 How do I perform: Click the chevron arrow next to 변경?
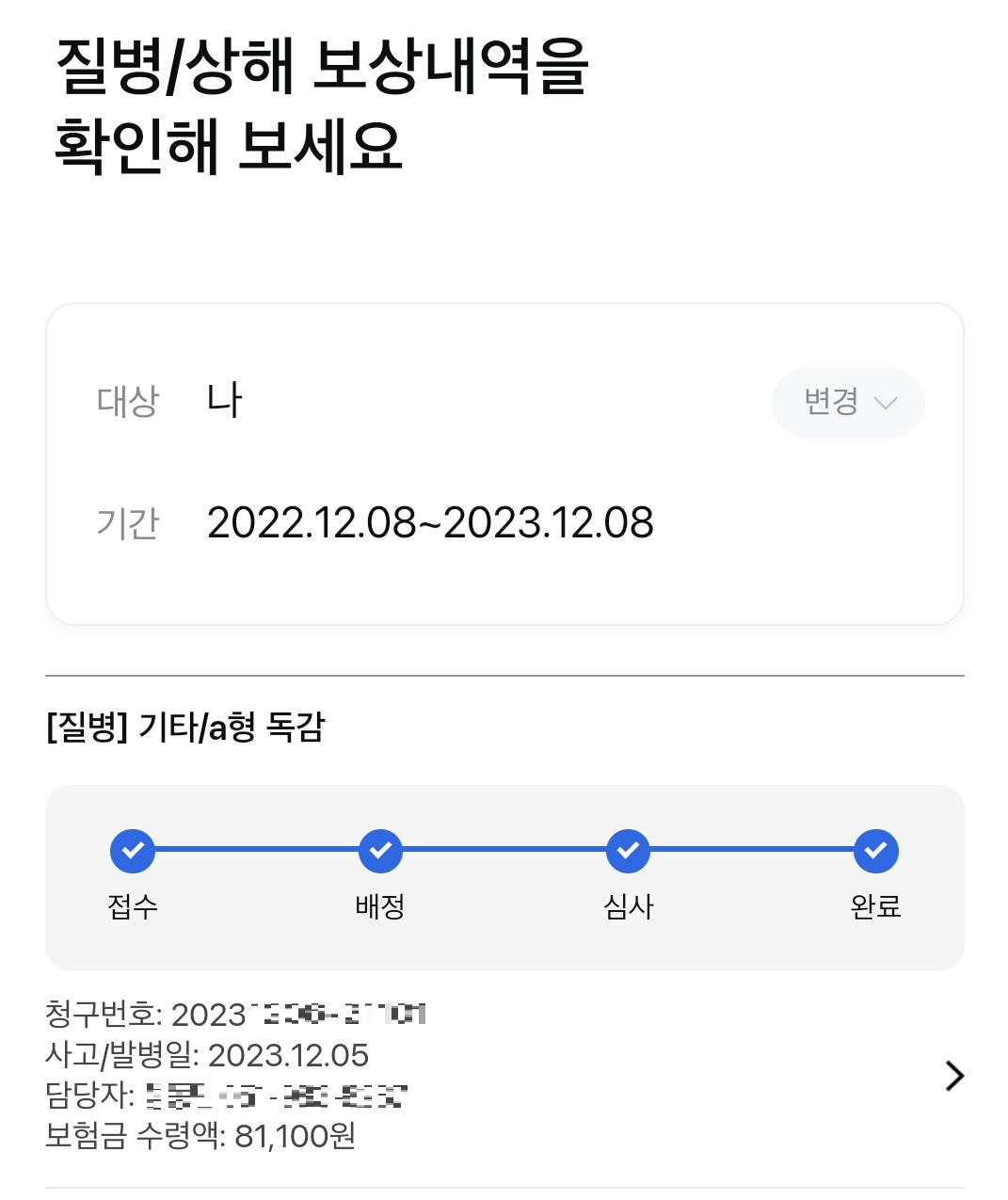pos(886,404)
